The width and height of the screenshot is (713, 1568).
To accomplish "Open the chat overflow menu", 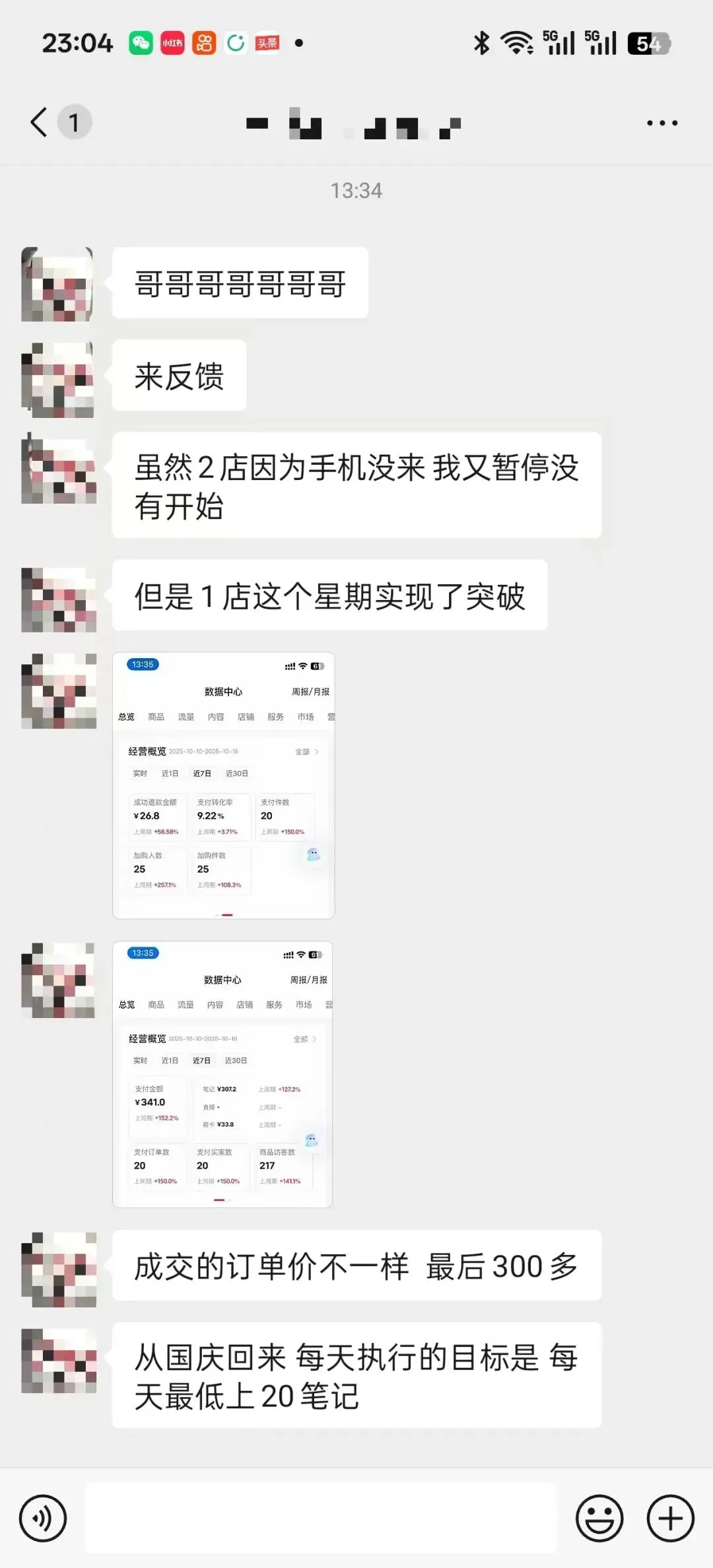I will [x=662, y=123].
